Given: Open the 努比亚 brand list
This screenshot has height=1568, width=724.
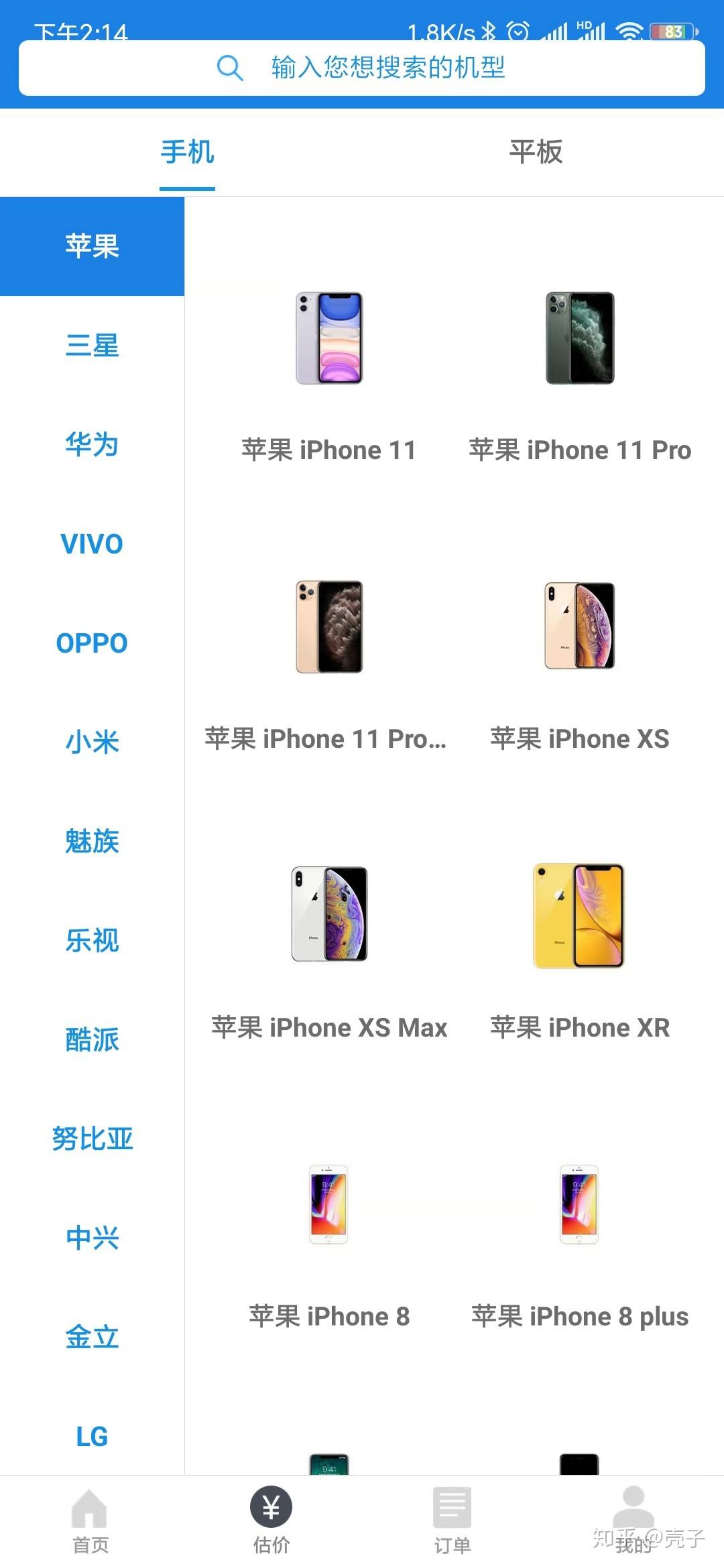Looking at the screenshot, I should coord(92,1139).
